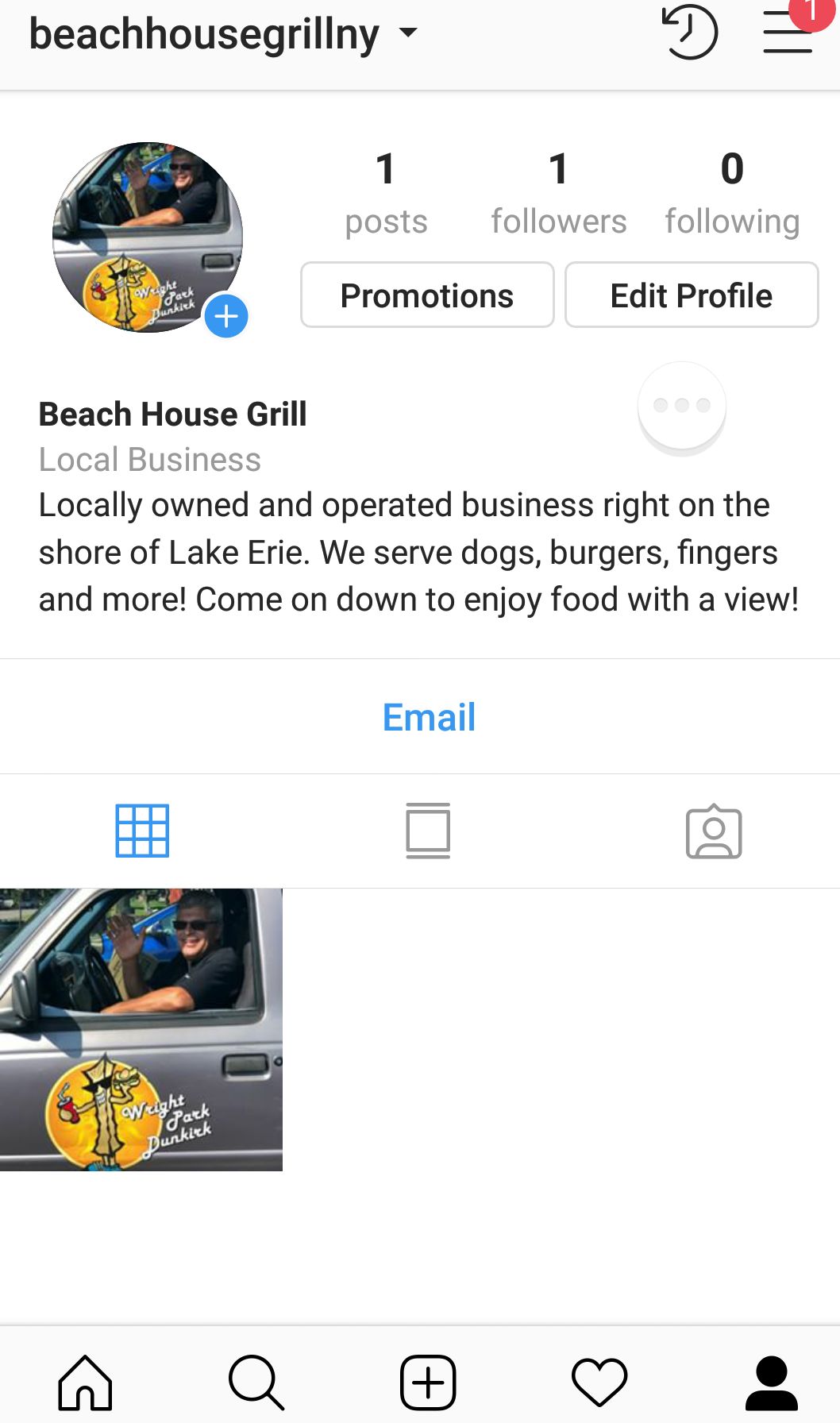The height and width of the screenshot is (1423, 840).
Task: Open the truck photo post
Action: (x=141, y=1030)
